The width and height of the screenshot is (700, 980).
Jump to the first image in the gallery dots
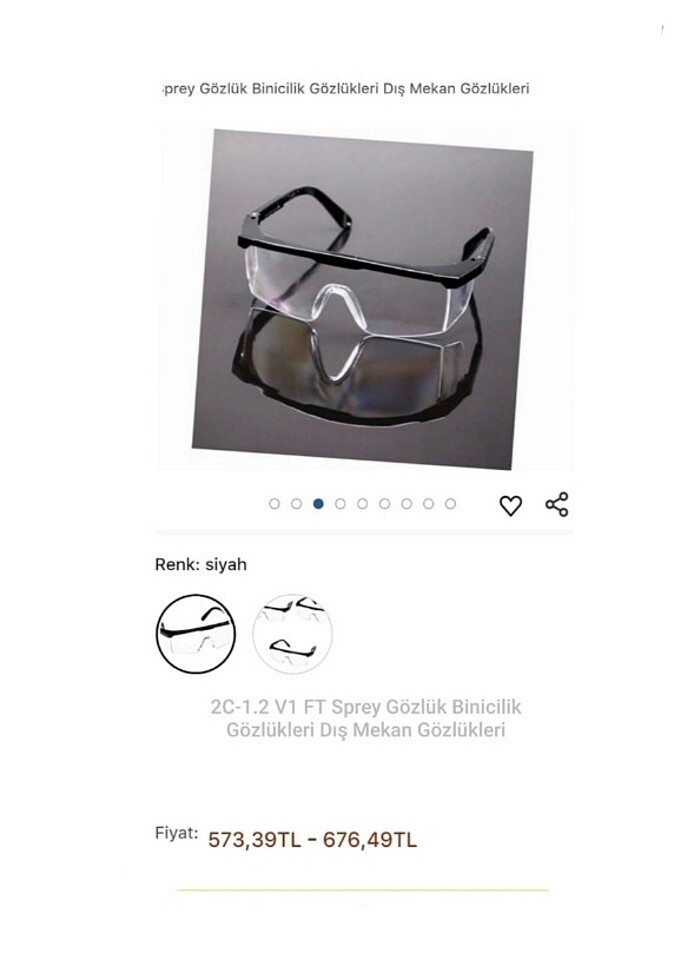click(274, 504)
